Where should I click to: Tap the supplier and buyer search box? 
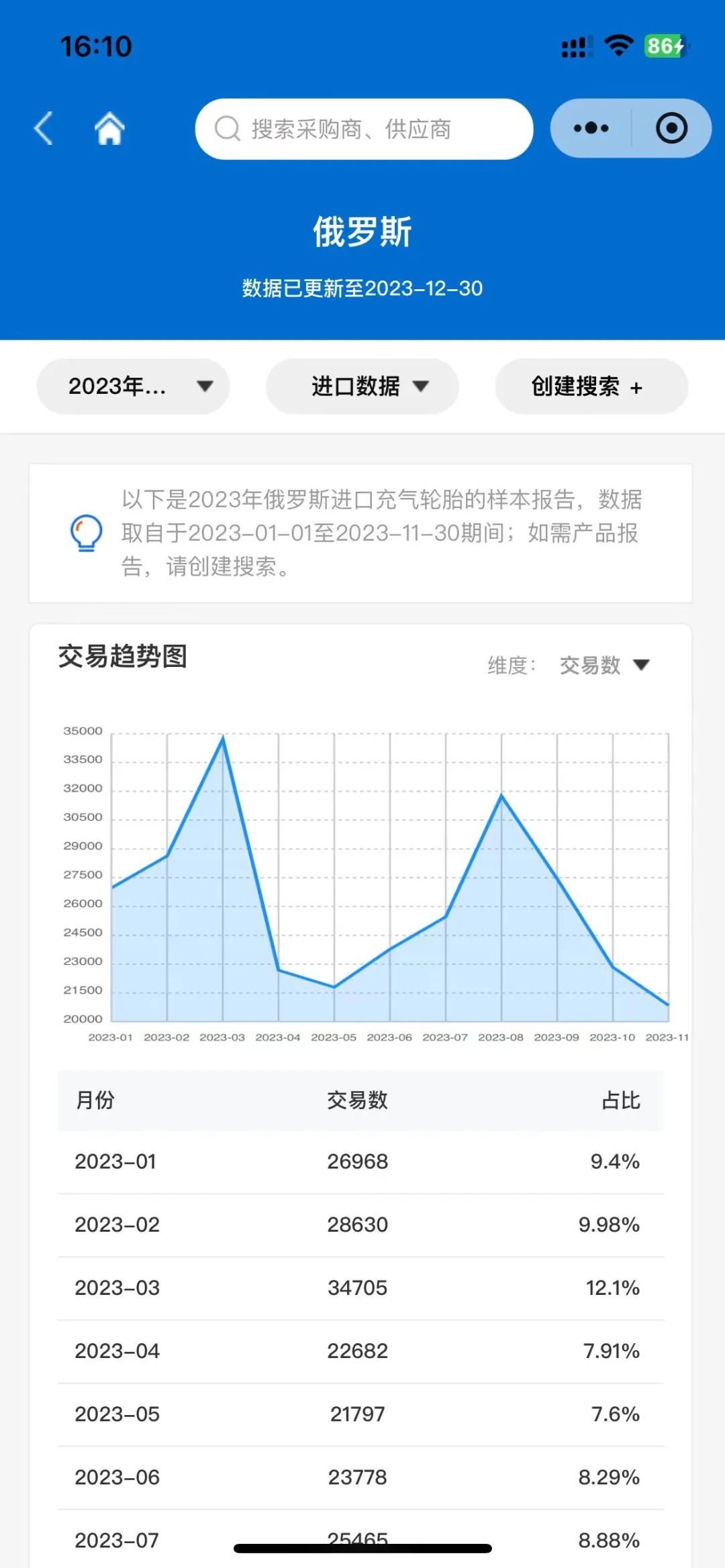coord(364,129)
